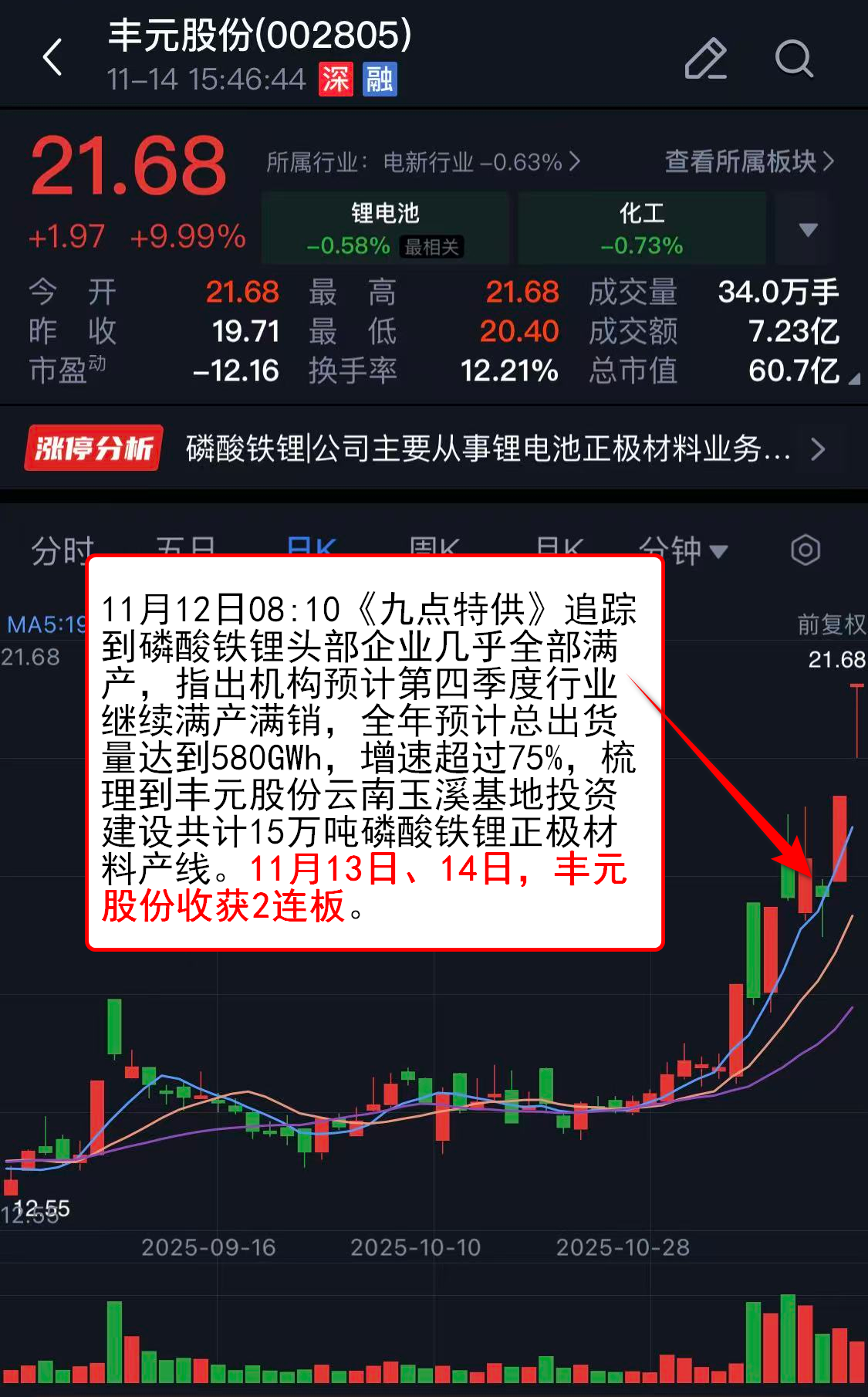This screenshot has height=1397, width=868.
Task: Open 电新行业 industry details
Action: coord(423,162)
